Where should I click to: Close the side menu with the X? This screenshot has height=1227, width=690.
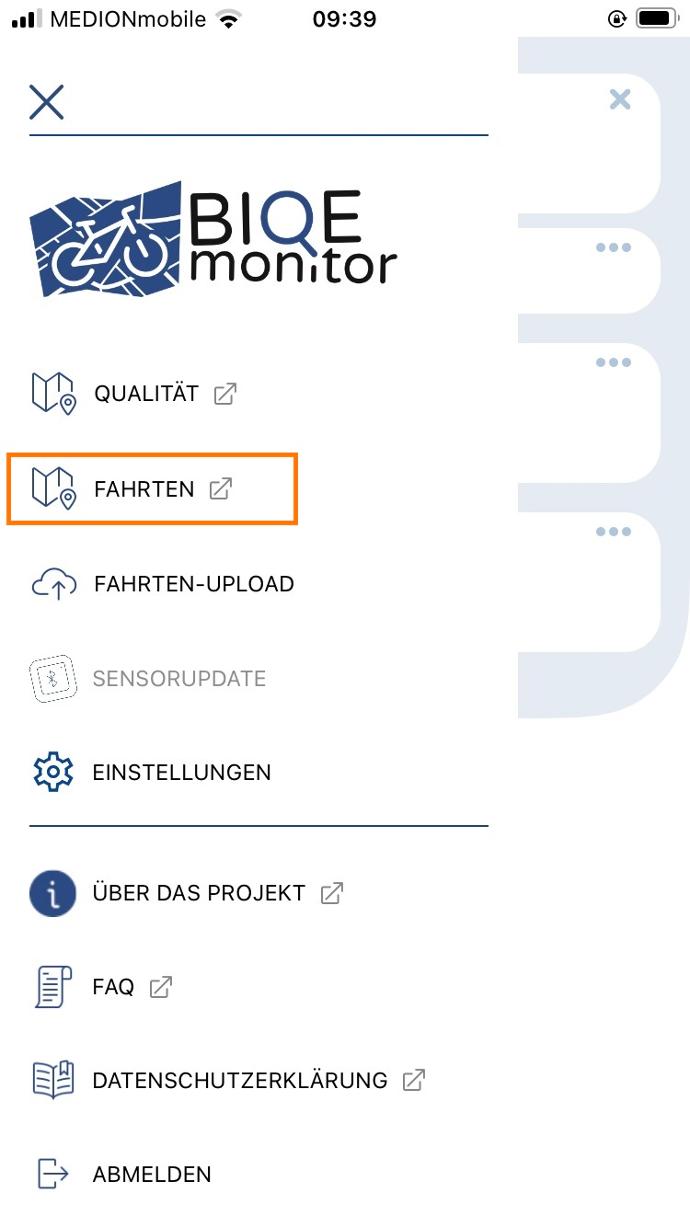47,102
